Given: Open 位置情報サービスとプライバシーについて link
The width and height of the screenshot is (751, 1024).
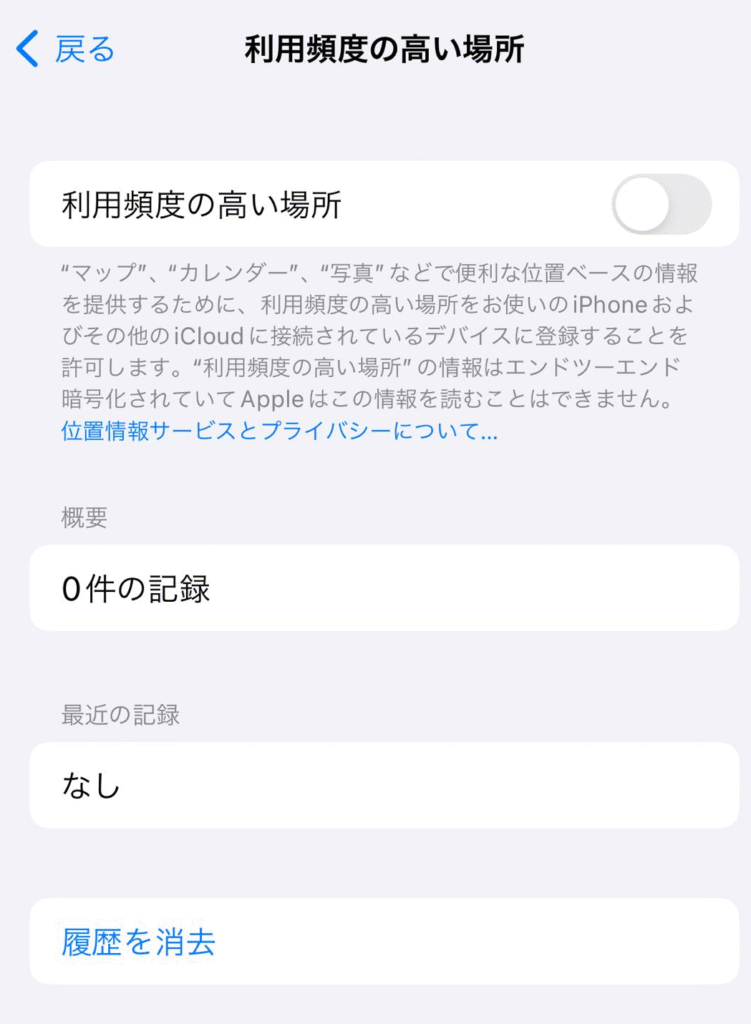Looking at the screenshot, I should (x=279, y=432).
